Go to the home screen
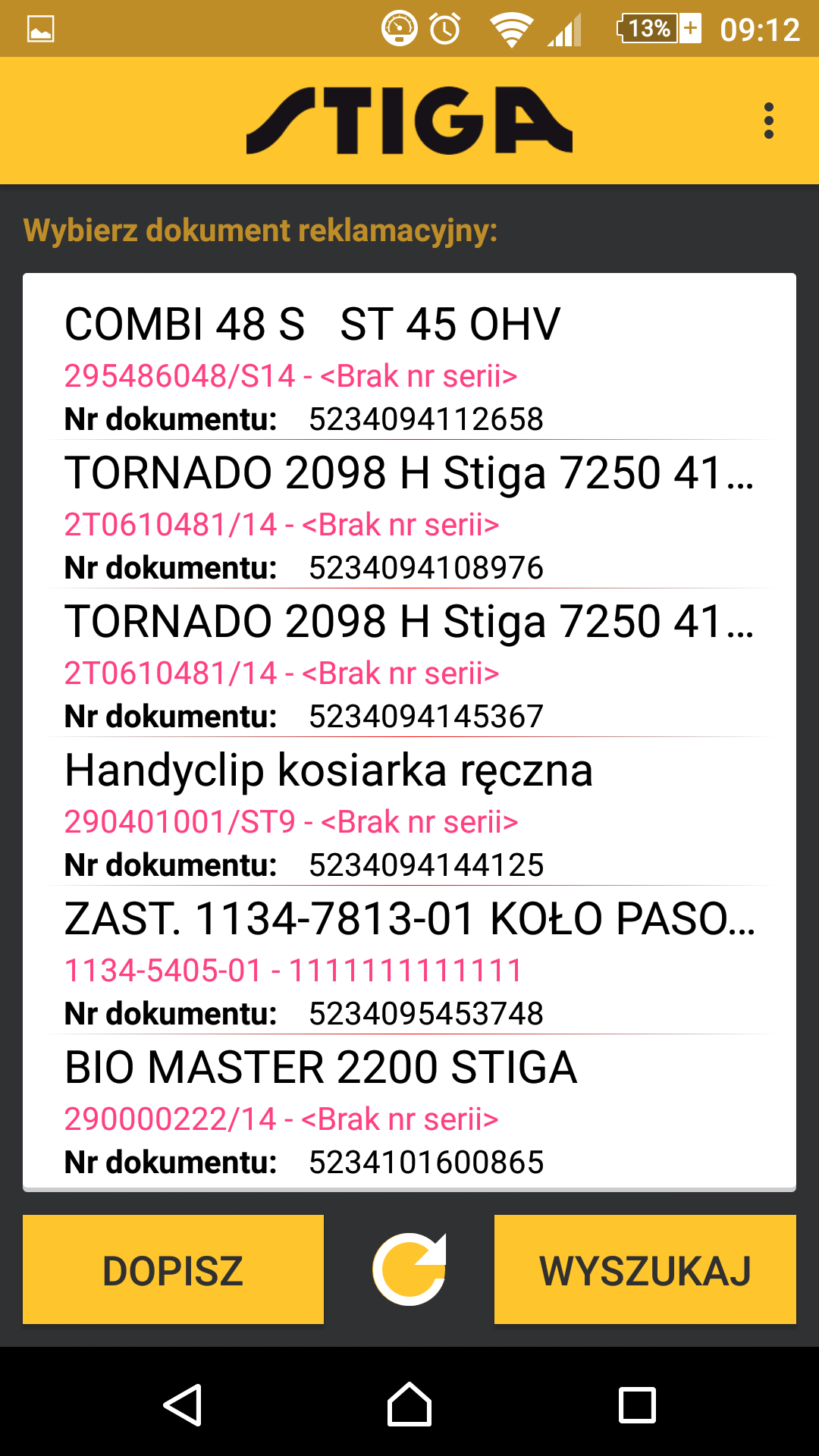This screenshot has width=819, height=1456. tap(409, 1405)
